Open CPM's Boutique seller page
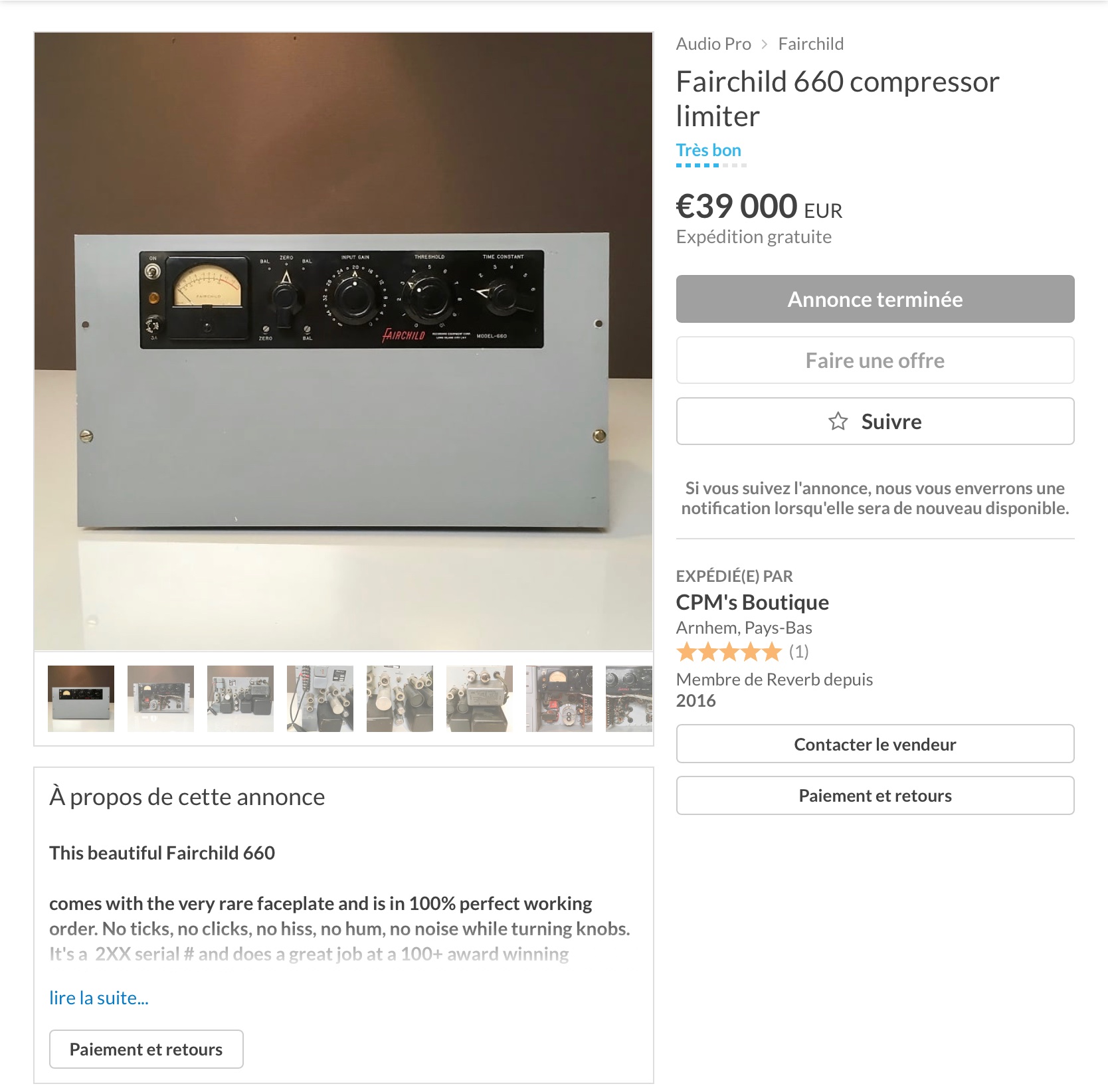1108x1092 pixels. coord(752,602)
